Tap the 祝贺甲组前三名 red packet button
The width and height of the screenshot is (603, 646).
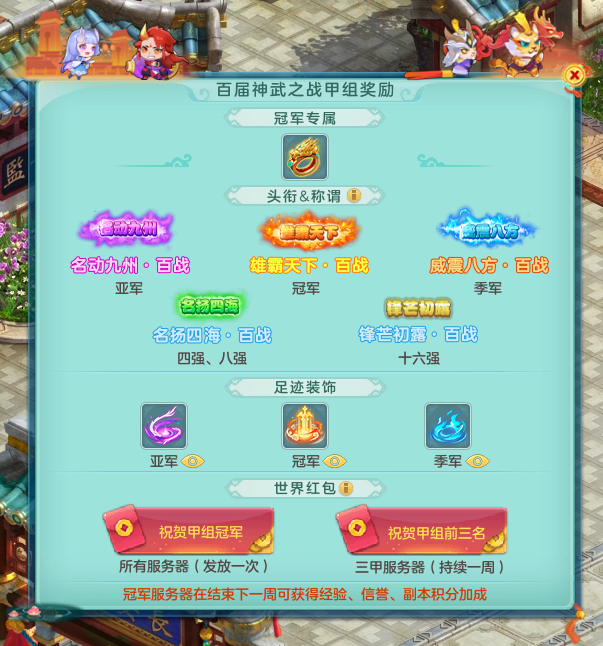click(421, 531)
